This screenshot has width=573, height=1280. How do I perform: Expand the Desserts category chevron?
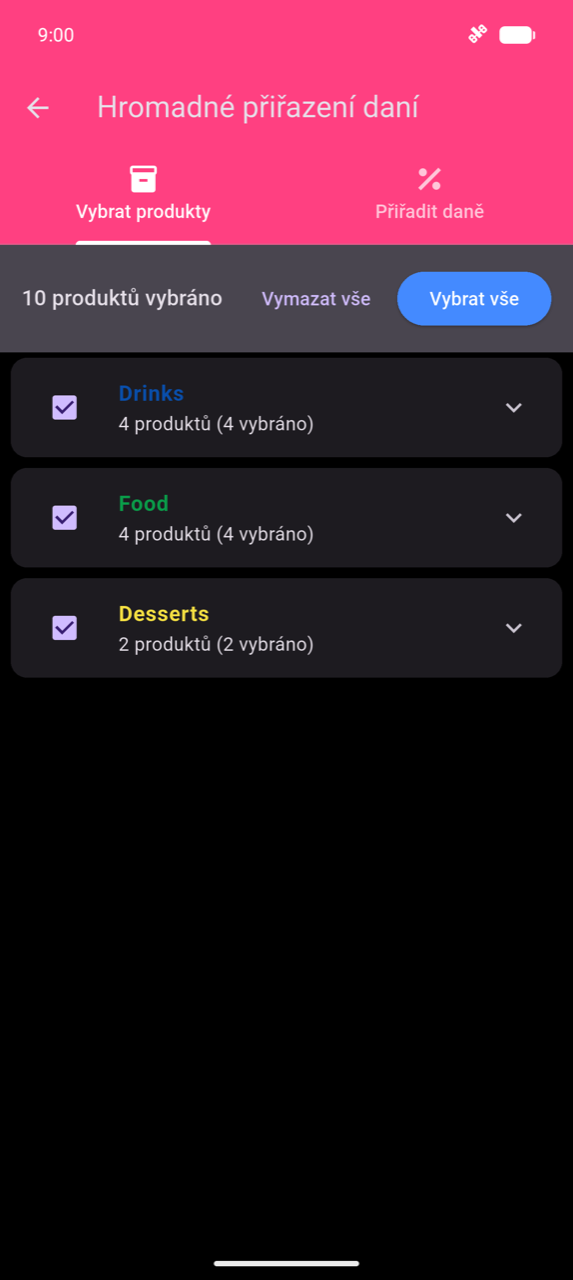pos(514,628)
